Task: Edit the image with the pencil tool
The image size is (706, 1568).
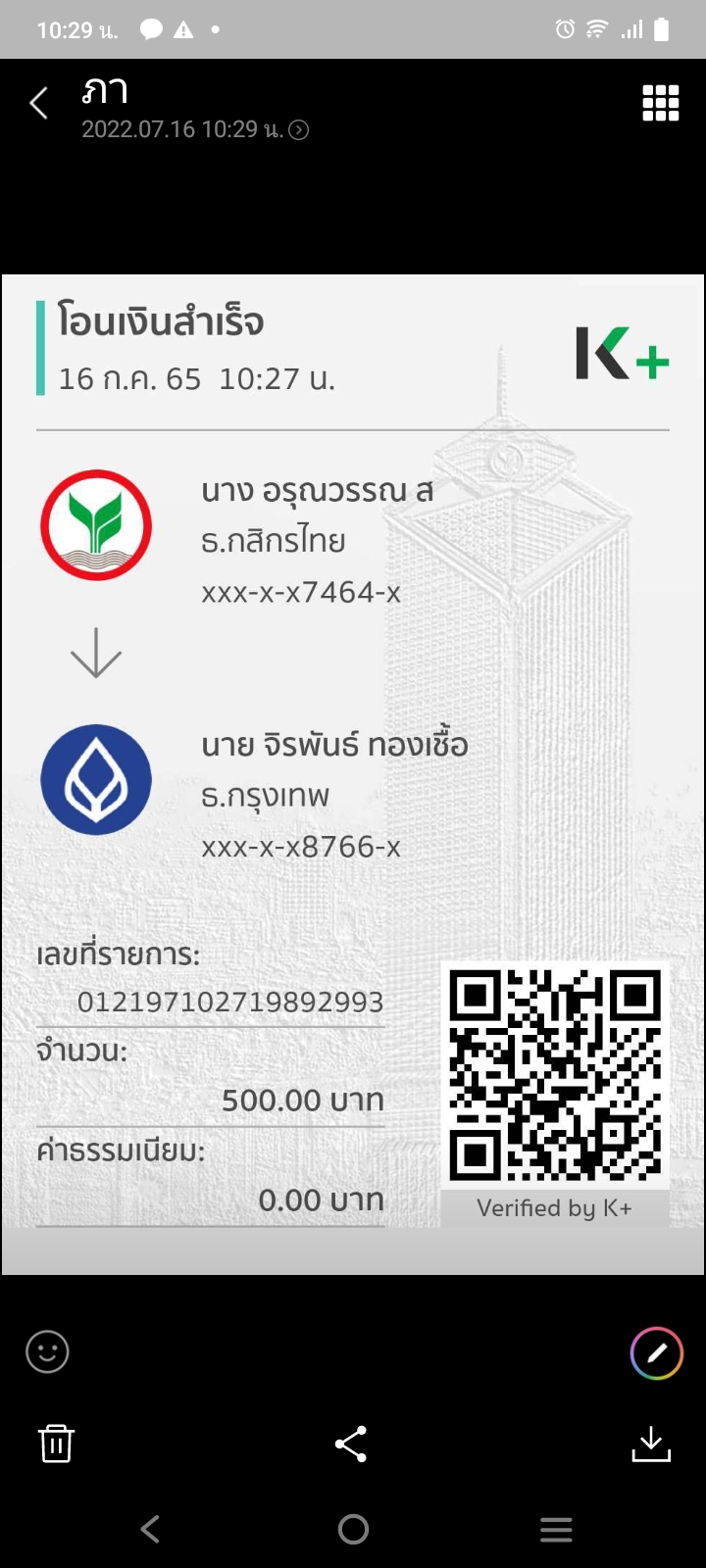Action: 656,1352
